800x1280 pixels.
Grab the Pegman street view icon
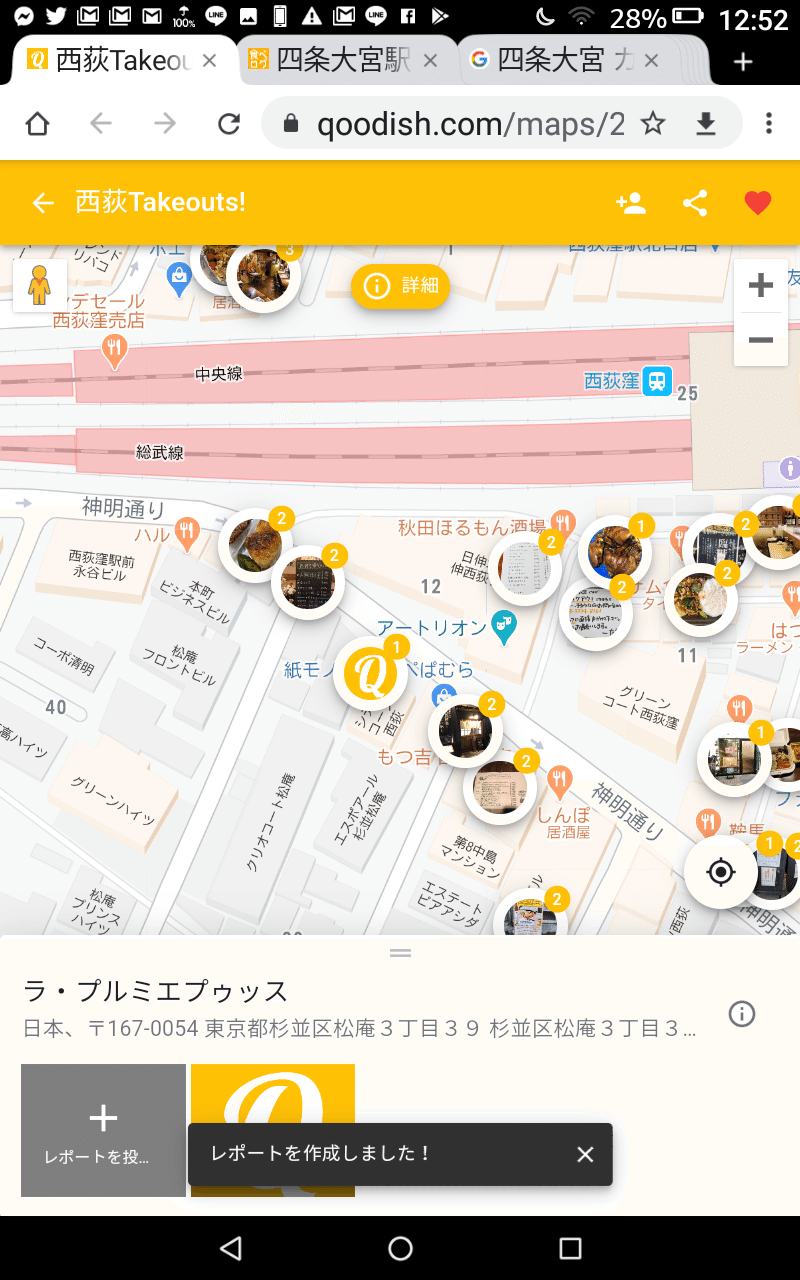41,286
